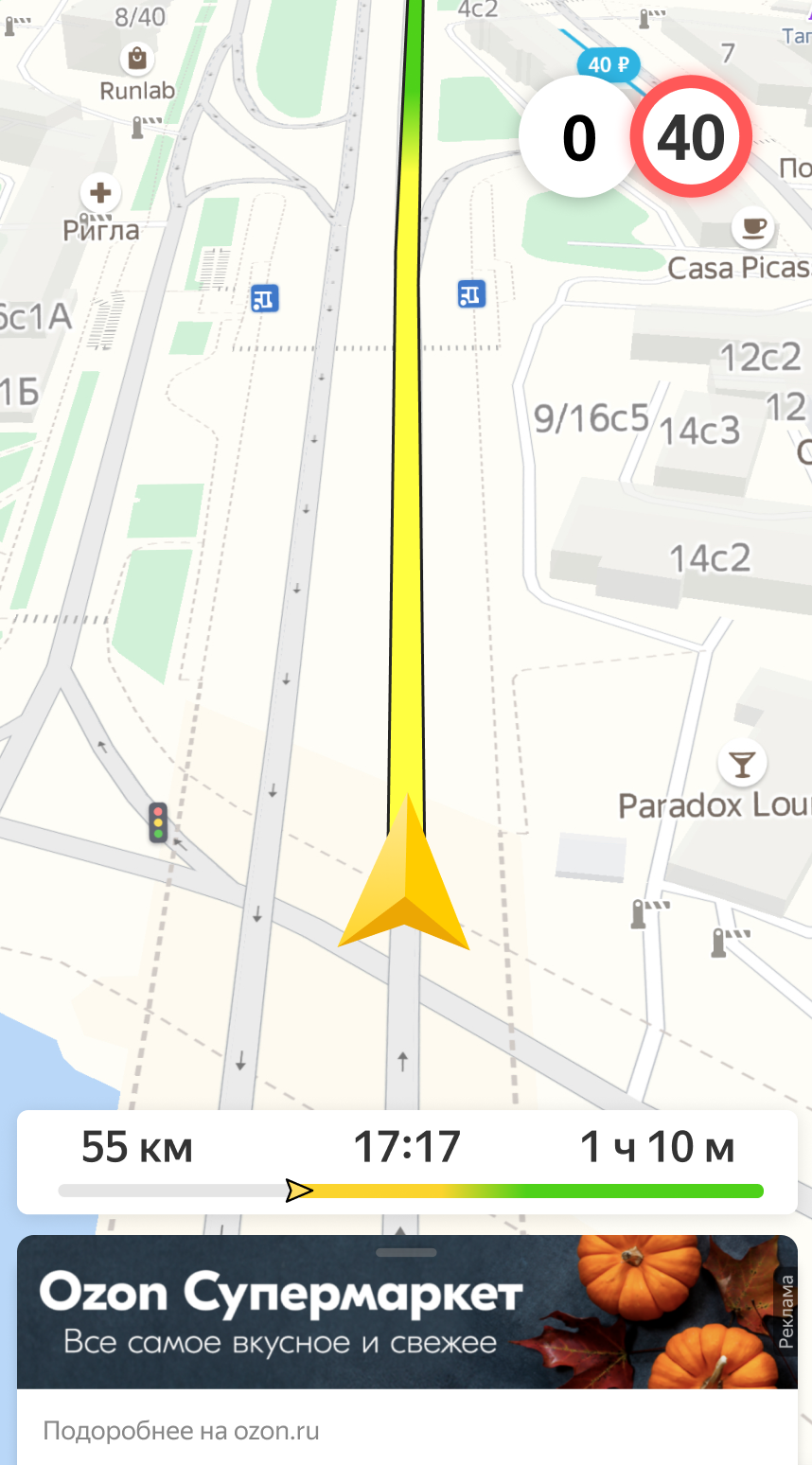This screenshot has height=1465, width=812.
Task: Open the Paradox Lounge bar marker
Action: pyautogui.click(x=742, y=764)
